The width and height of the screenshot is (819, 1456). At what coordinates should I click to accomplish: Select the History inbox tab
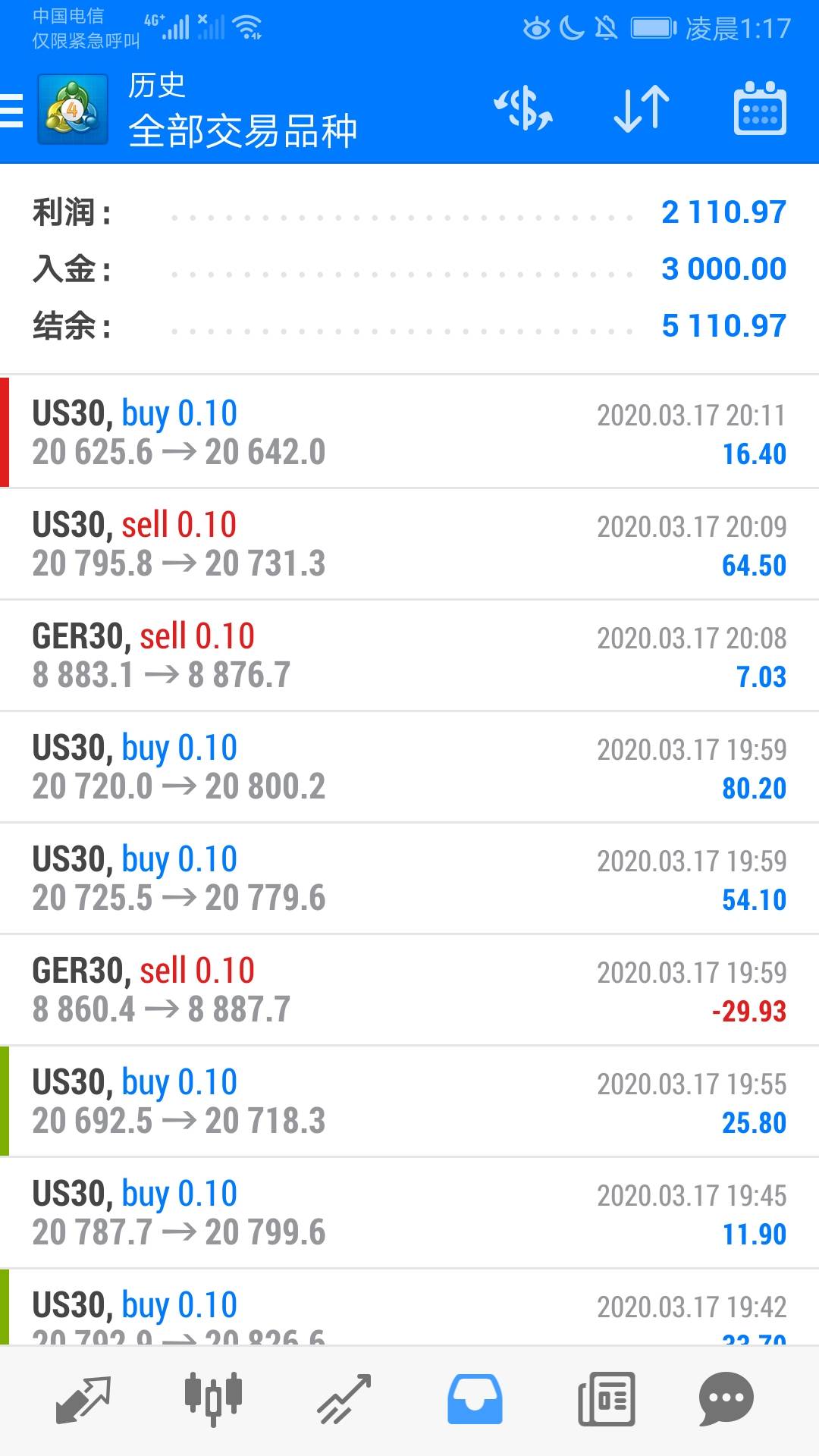pos(475,1400)
